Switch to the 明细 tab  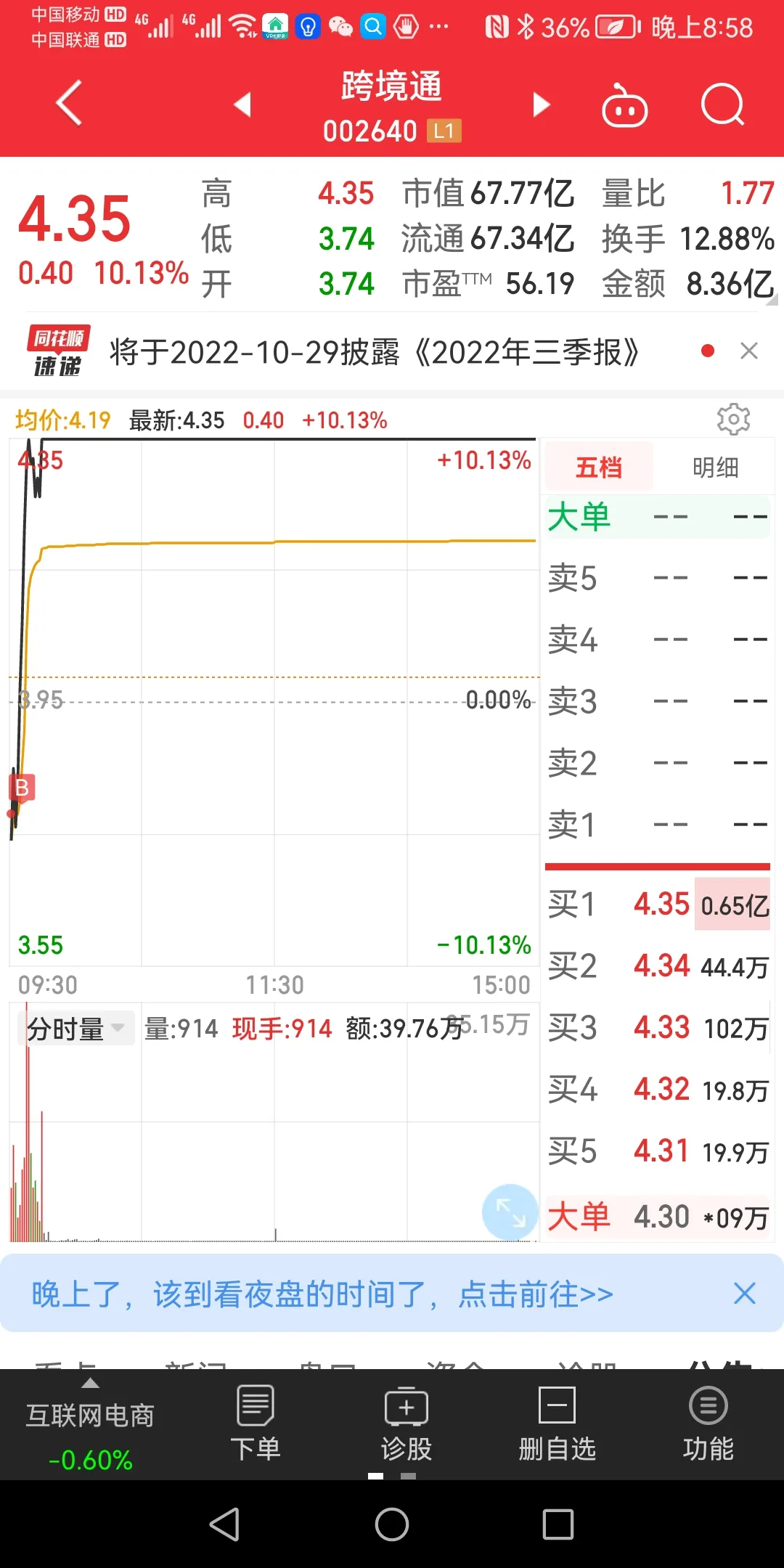tap(715, 467)
